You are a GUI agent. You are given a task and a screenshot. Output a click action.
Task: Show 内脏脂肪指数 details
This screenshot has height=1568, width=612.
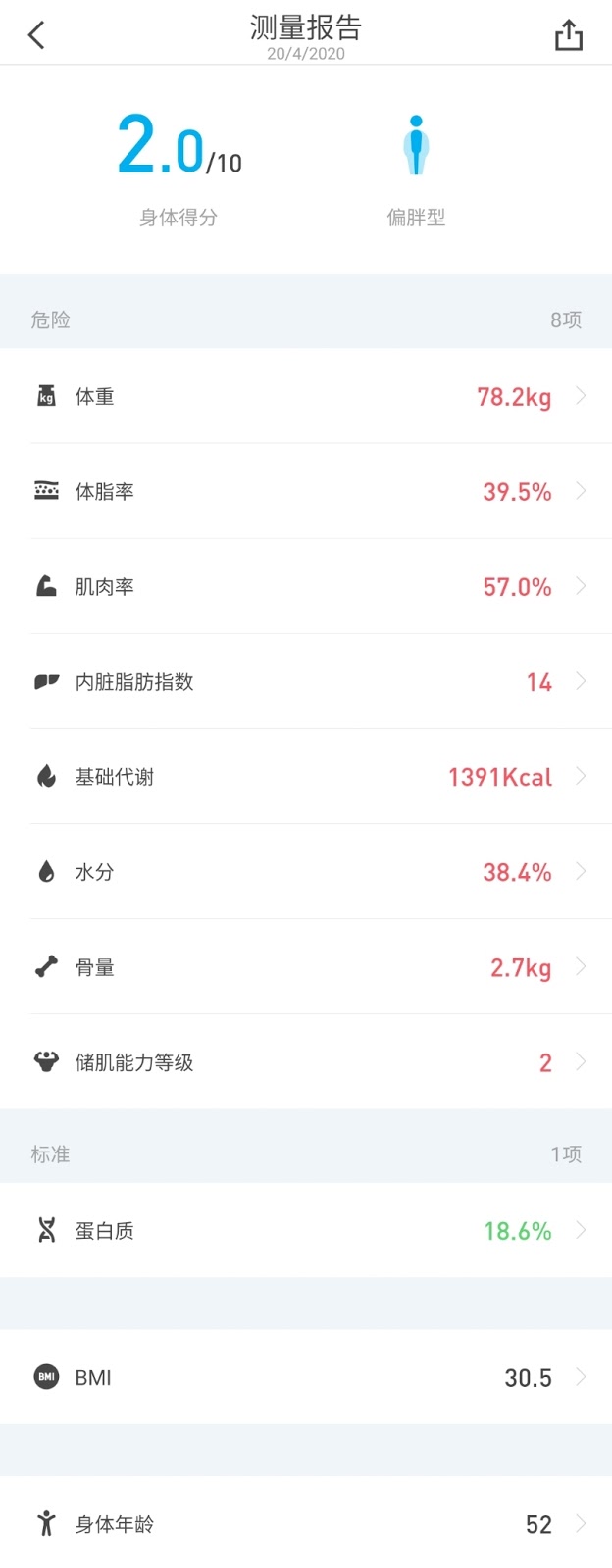306,681
